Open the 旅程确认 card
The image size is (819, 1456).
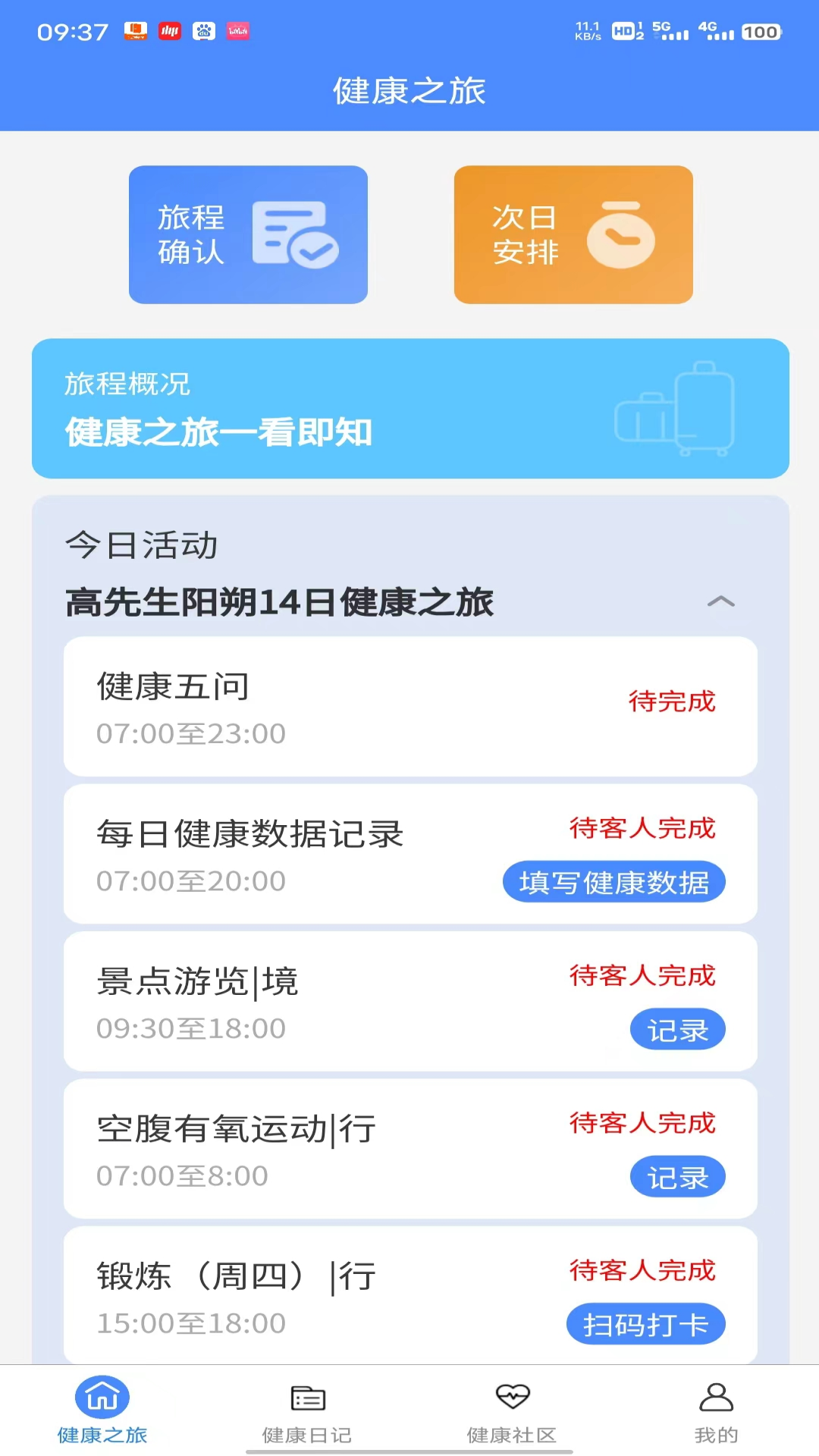click(248, 234)
